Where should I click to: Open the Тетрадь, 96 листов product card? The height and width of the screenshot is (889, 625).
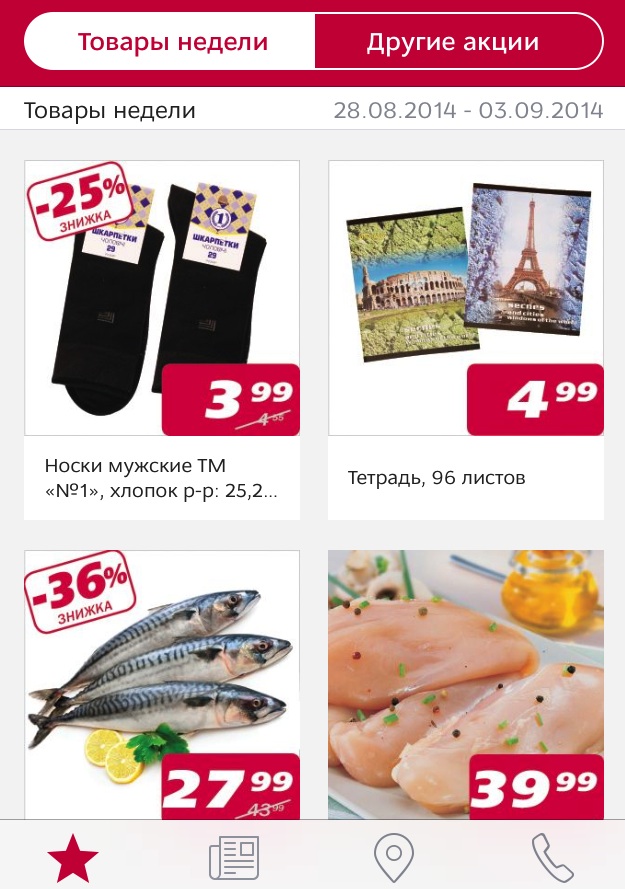466,340
